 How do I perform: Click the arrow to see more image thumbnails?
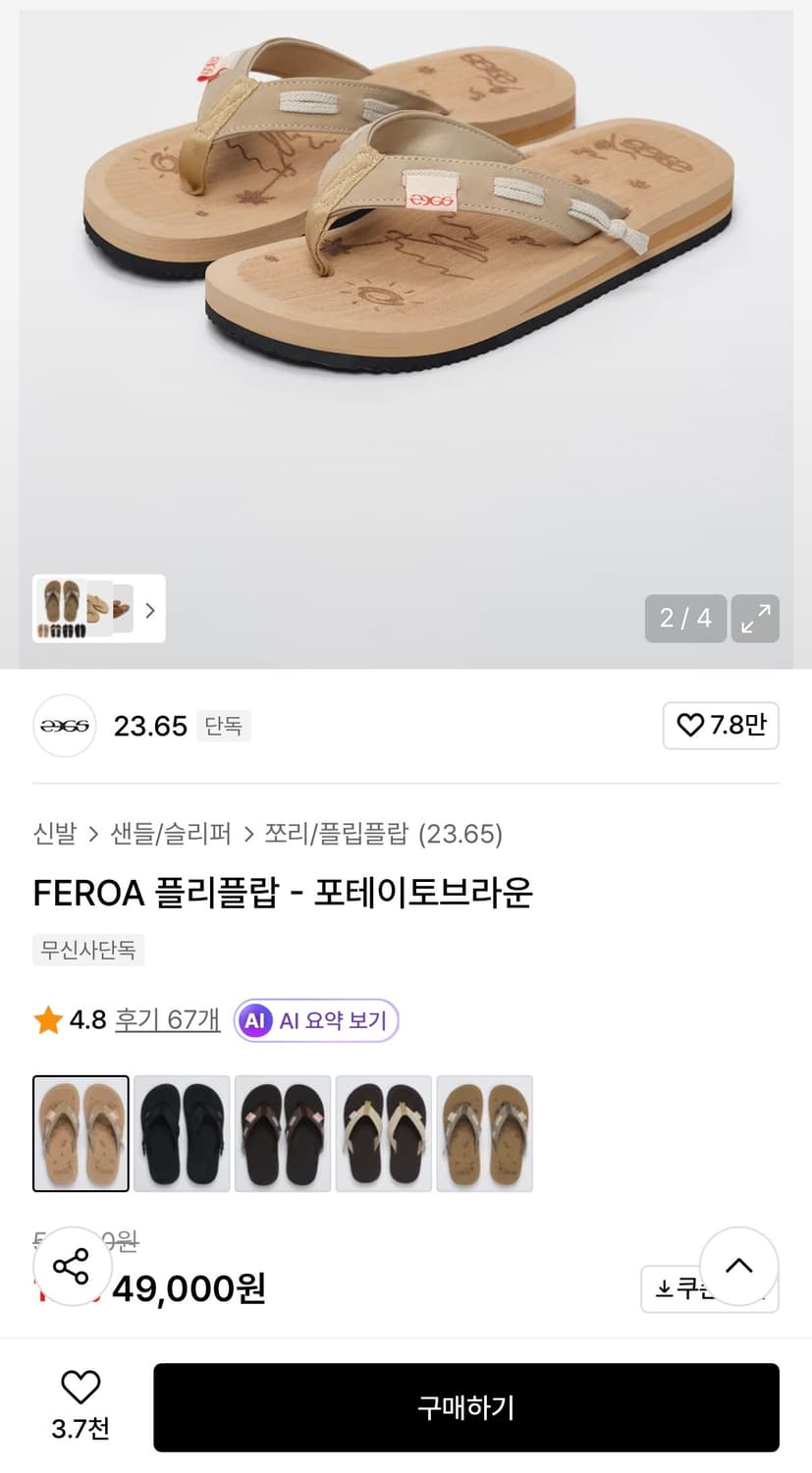(x=149, y=610)
